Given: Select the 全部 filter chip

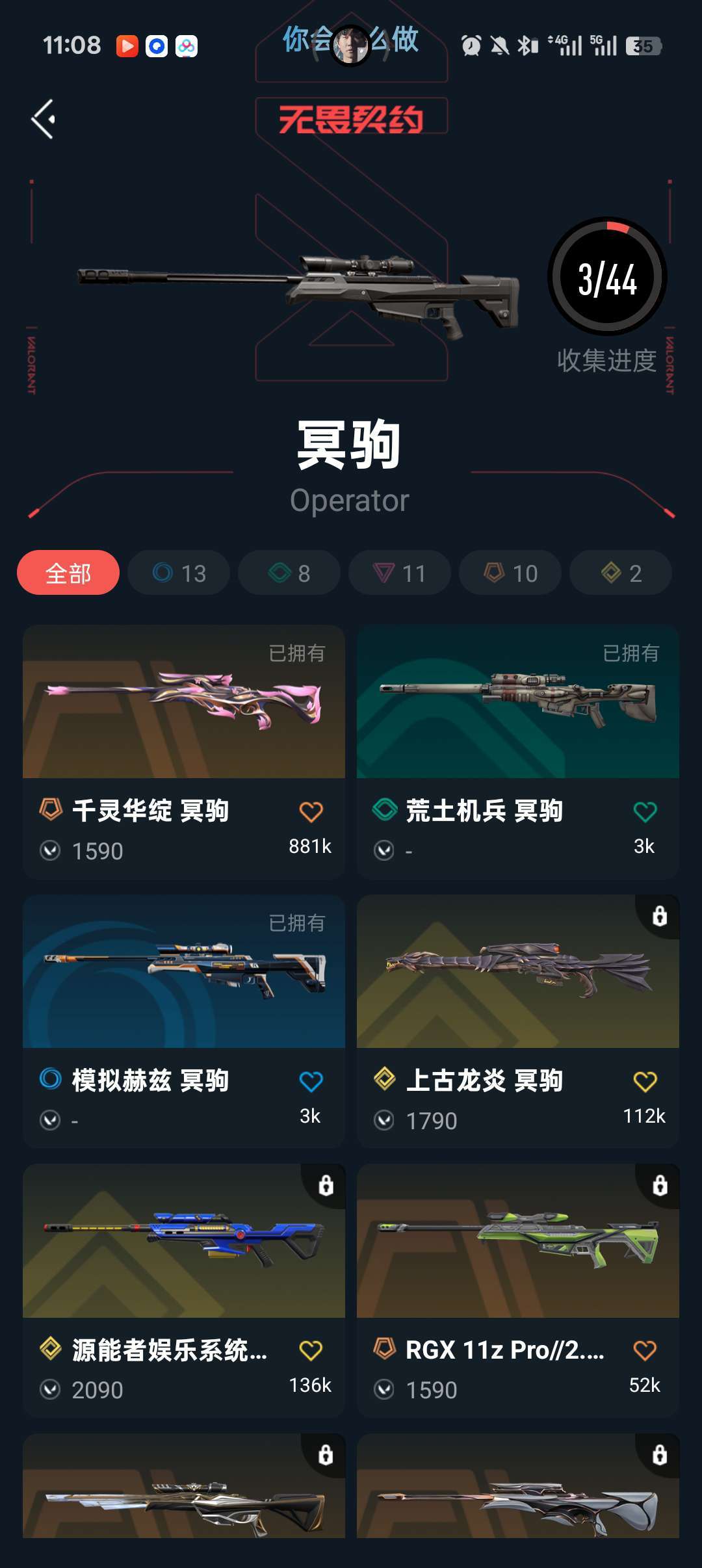Looking at the screenshot, I should click(68, 573).
